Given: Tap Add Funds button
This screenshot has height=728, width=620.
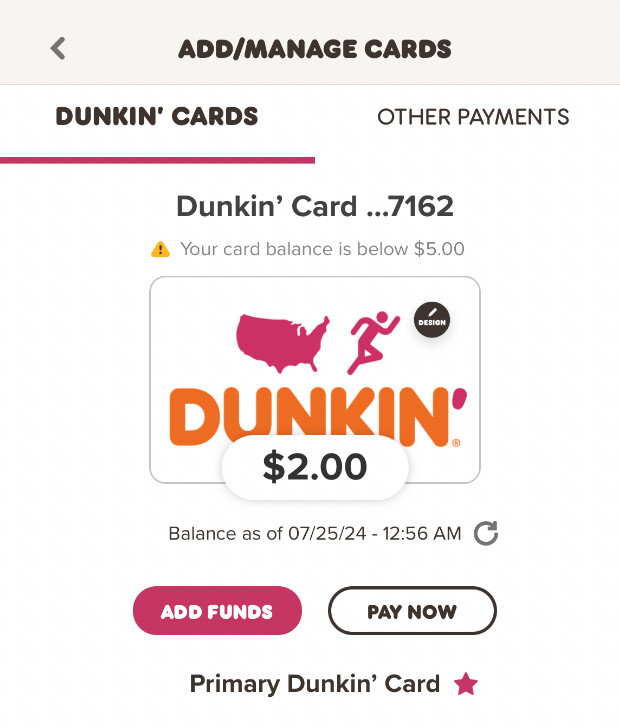Looking at the screenshot, I should (217, 611).
